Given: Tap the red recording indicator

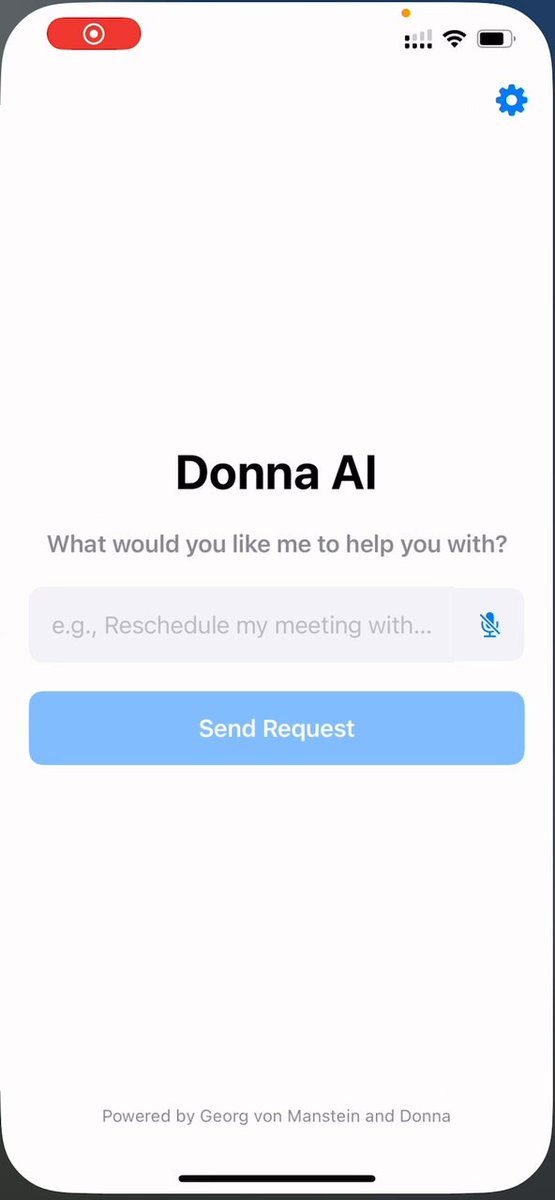Looking at the screenshot, I should pos(94,34).
